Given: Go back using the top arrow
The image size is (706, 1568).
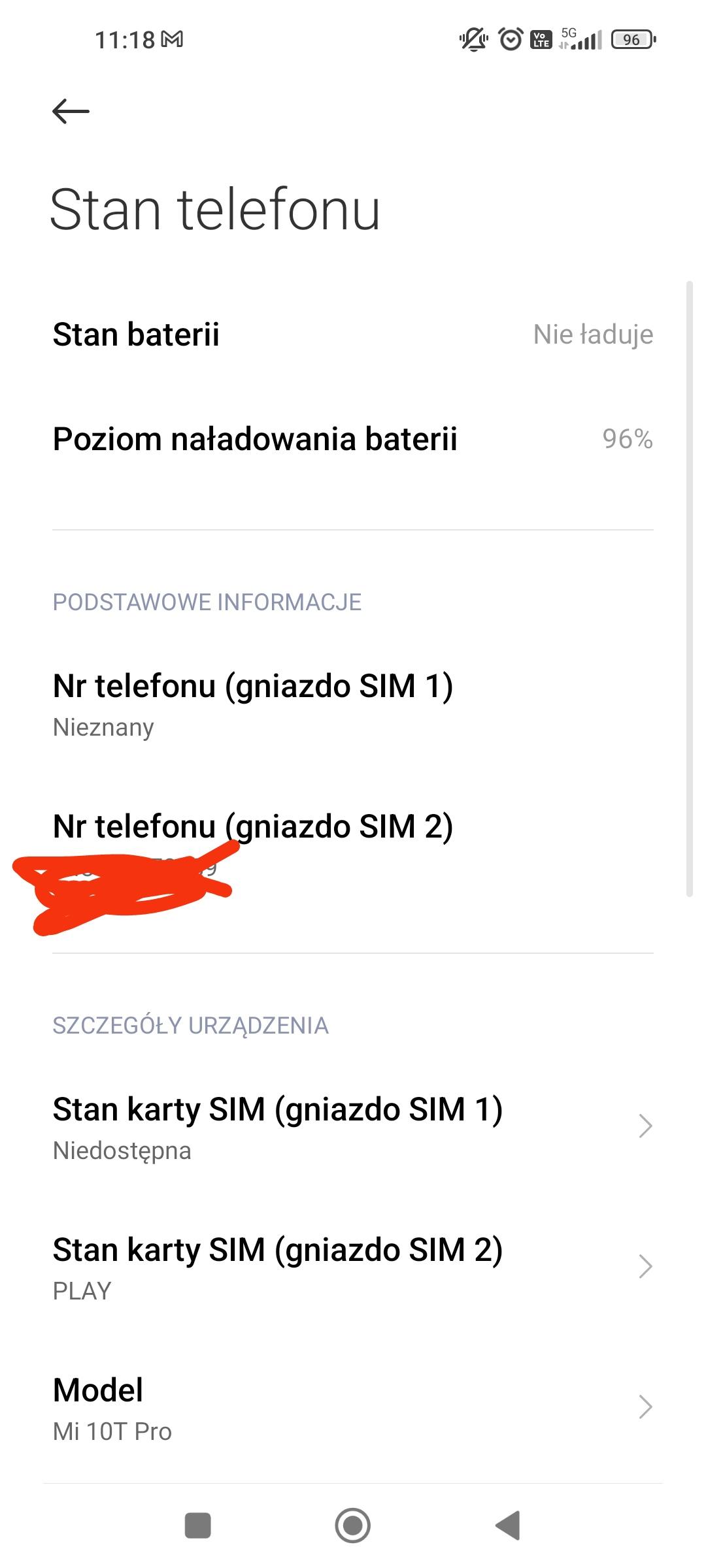Looking at the screenshot, I should 71,112.
